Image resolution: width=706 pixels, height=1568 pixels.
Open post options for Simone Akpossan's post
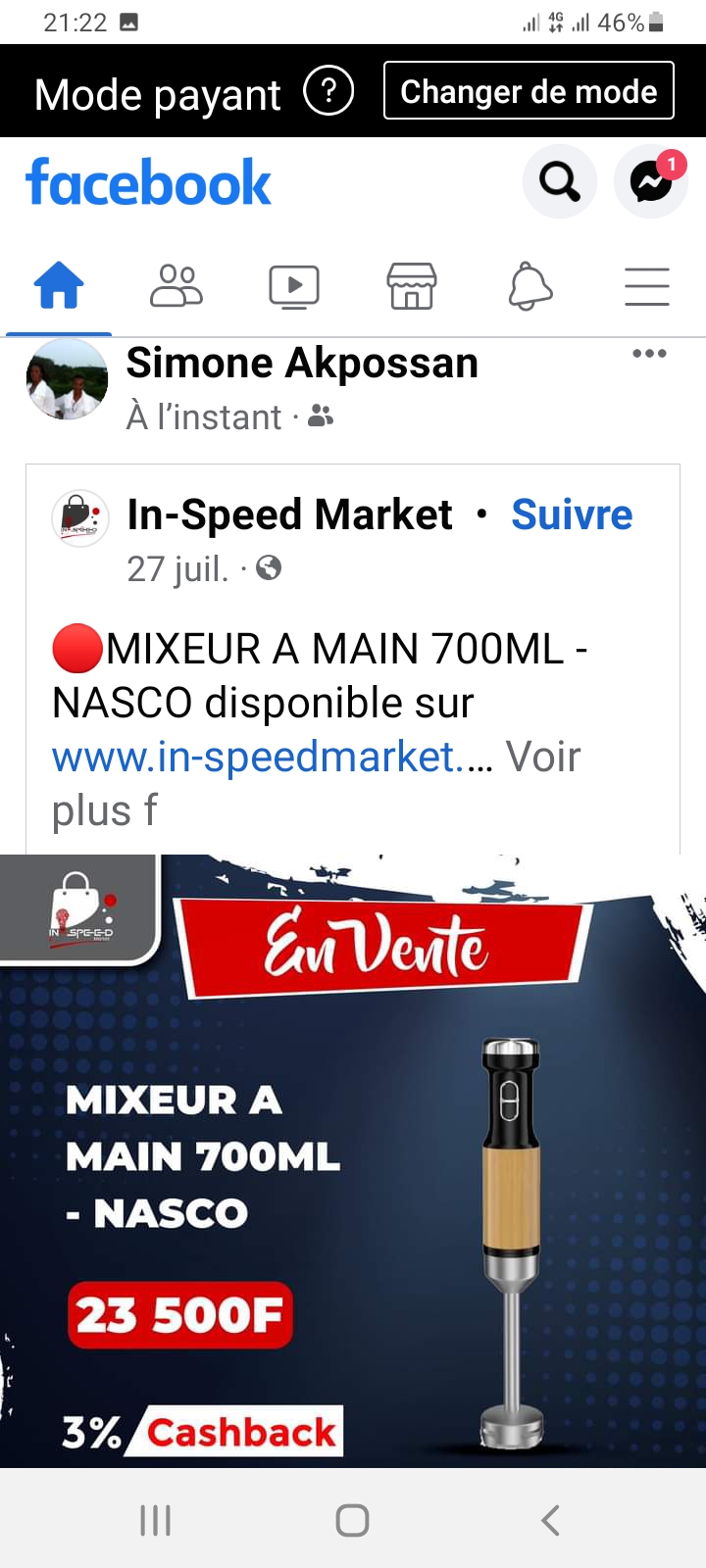649,354
